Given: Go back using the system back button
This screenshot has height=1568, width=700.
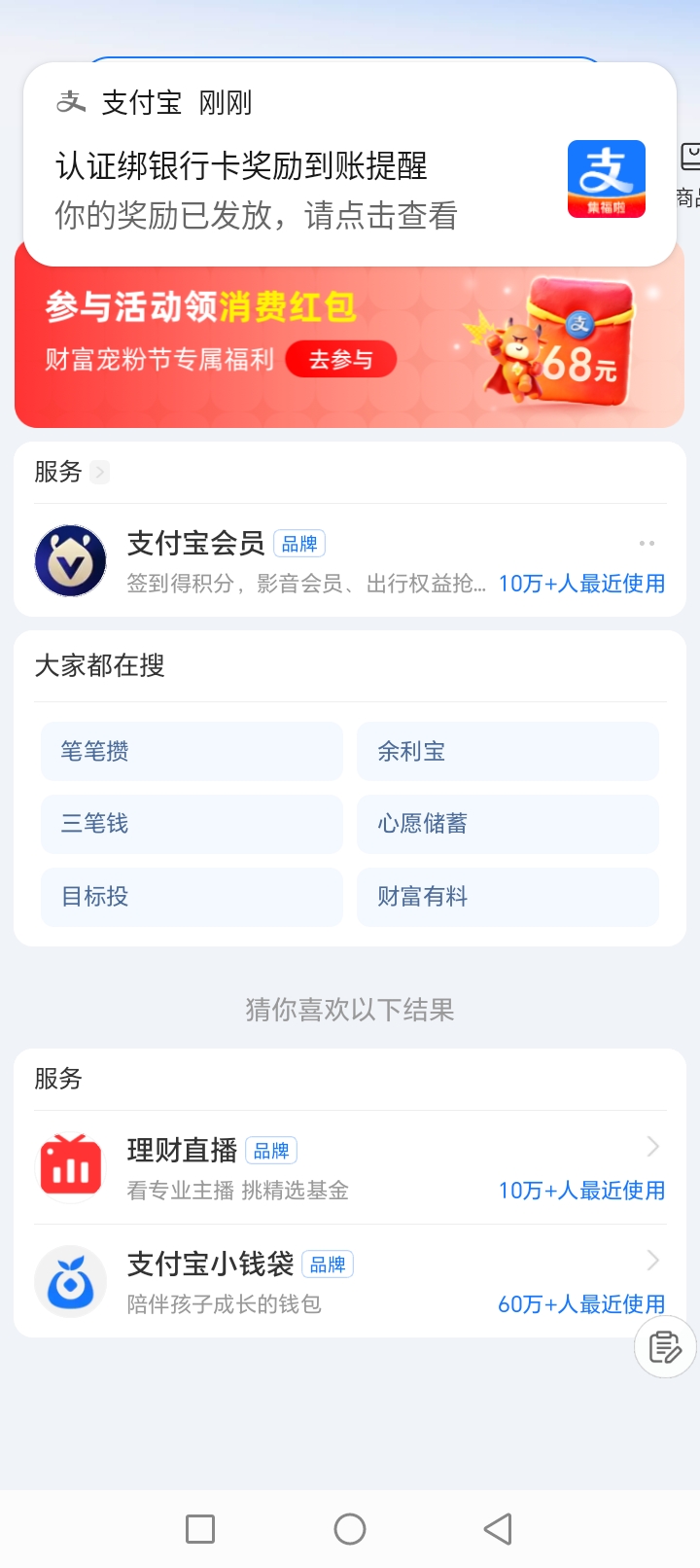Looking at the screenshot, I should tap(498, 1529).
